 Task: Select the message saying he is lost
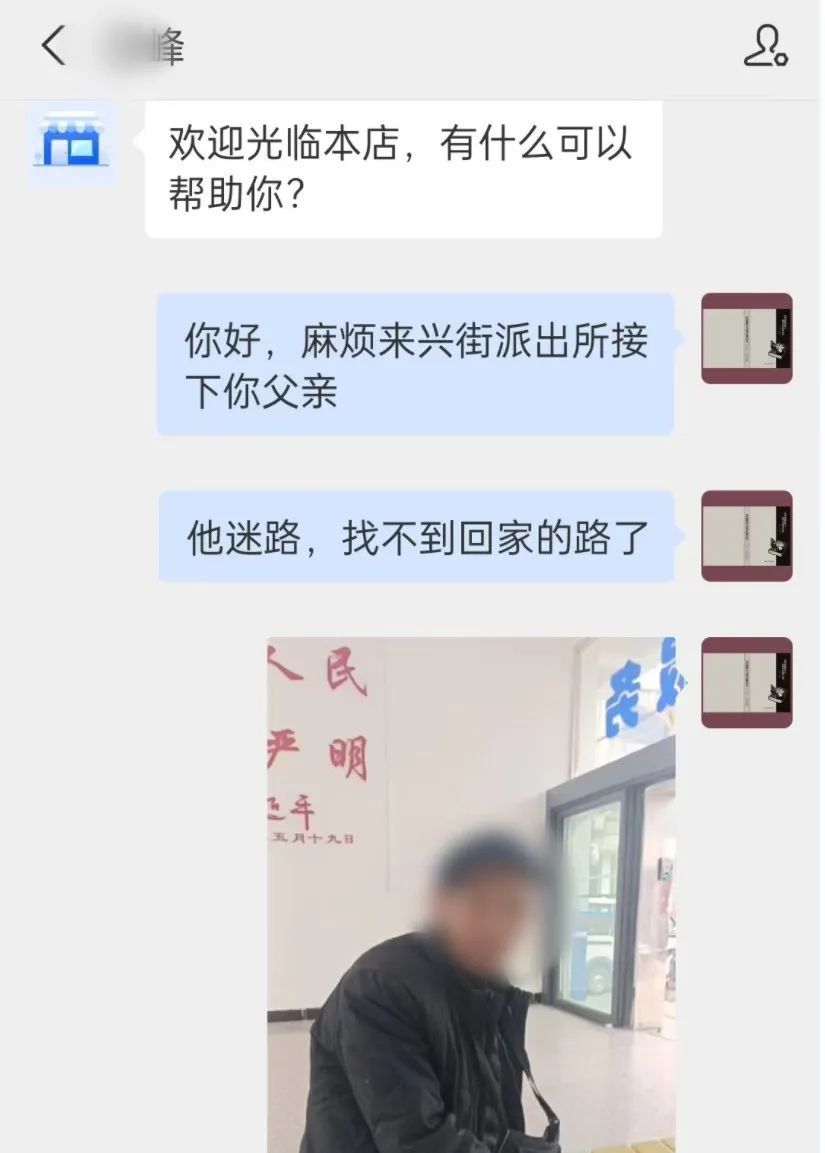coord(415,536)
